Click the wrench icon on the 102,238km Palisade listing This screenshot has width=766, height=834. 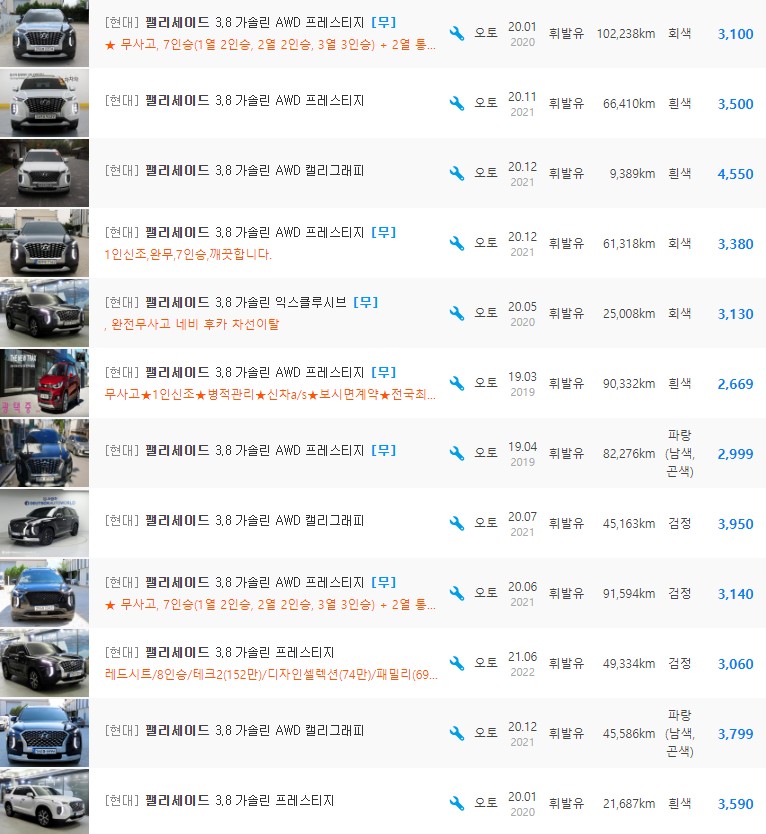point(459,33)
